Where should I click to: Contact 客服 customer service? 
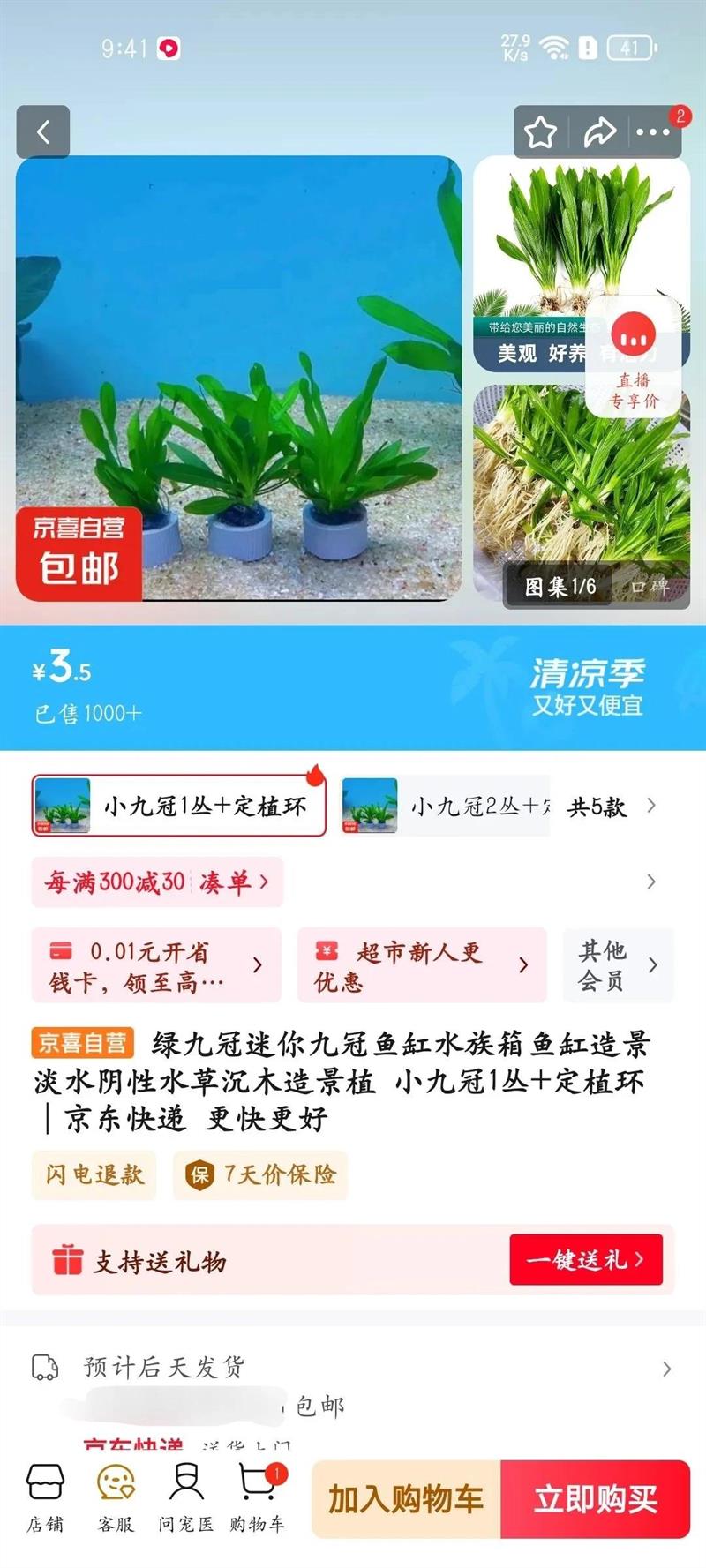tap(116, 1498)
